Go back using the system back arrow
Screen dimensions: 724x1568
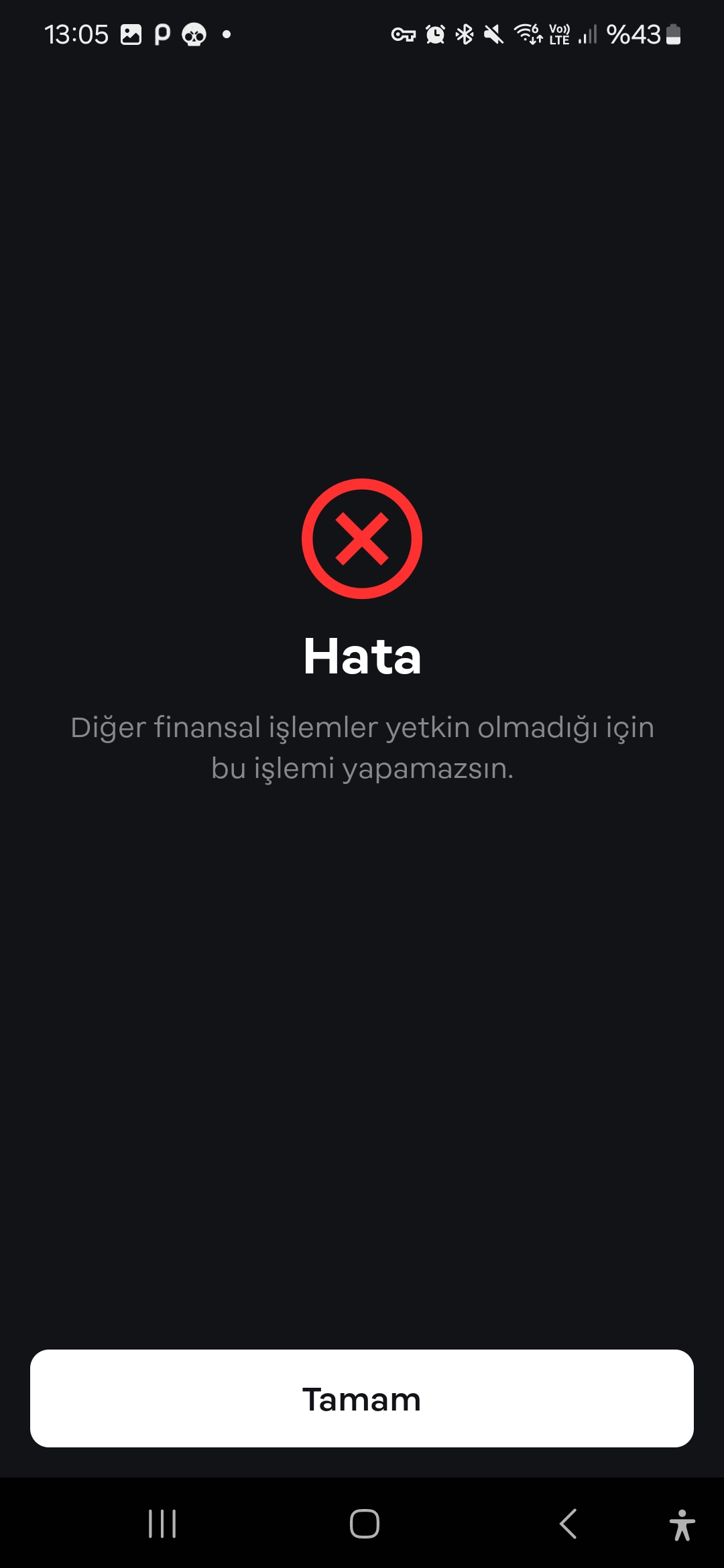[x=568, y=1524]
